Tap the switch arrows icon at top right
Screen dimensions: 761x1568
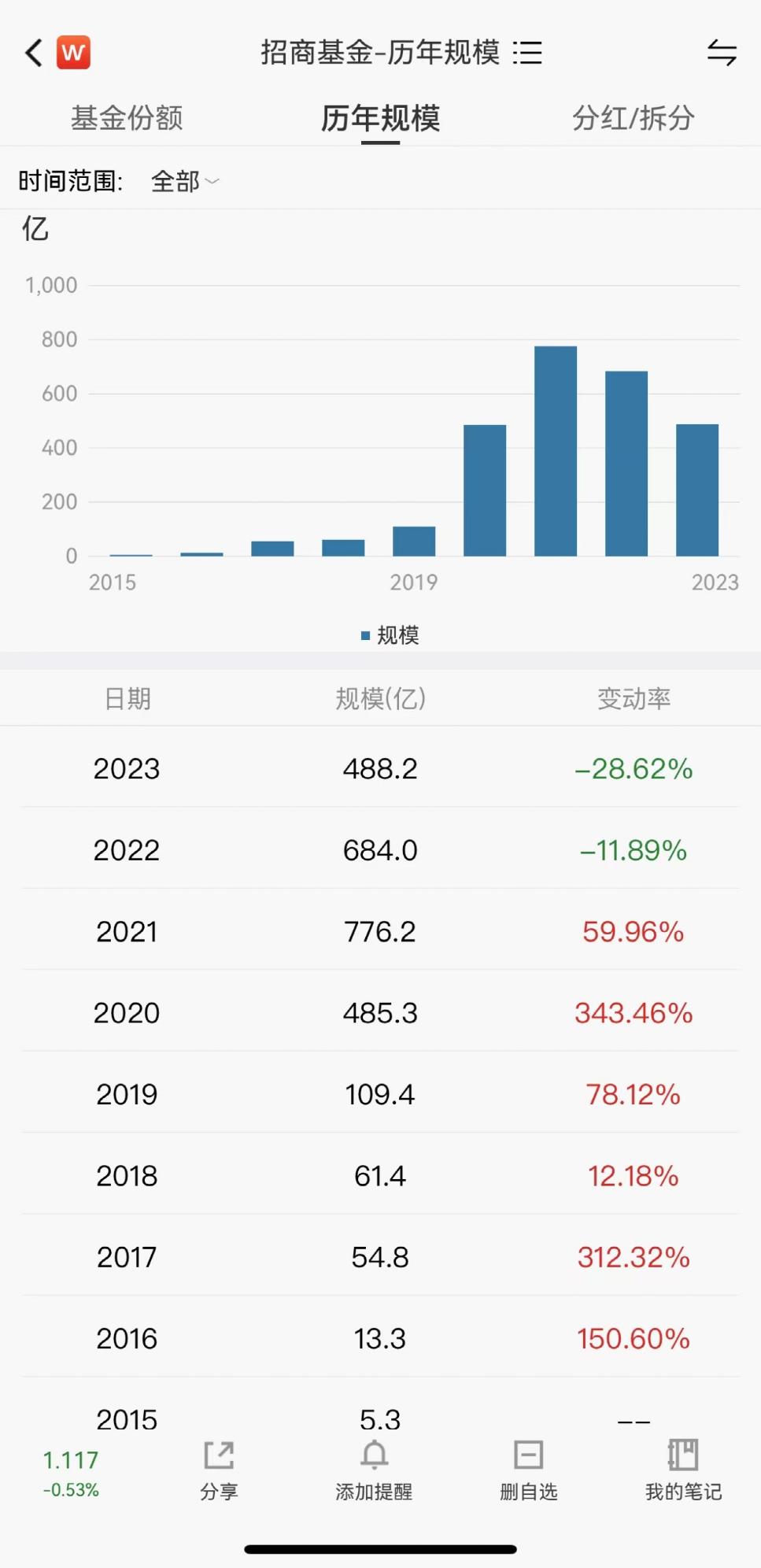pos(722,53)
